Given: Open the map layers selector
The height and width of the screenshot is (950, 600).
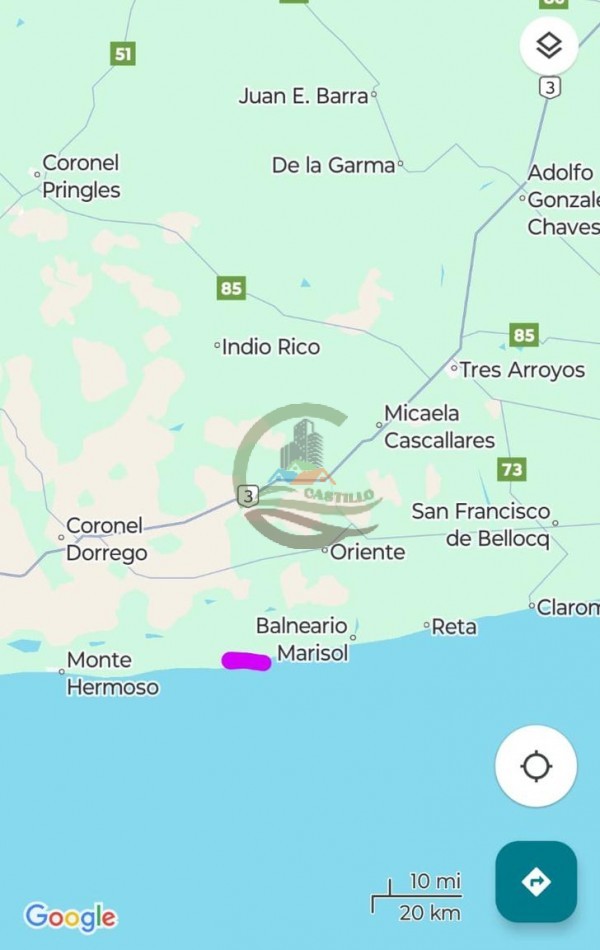Looking at the screenshot, I should tap(549, 46).
